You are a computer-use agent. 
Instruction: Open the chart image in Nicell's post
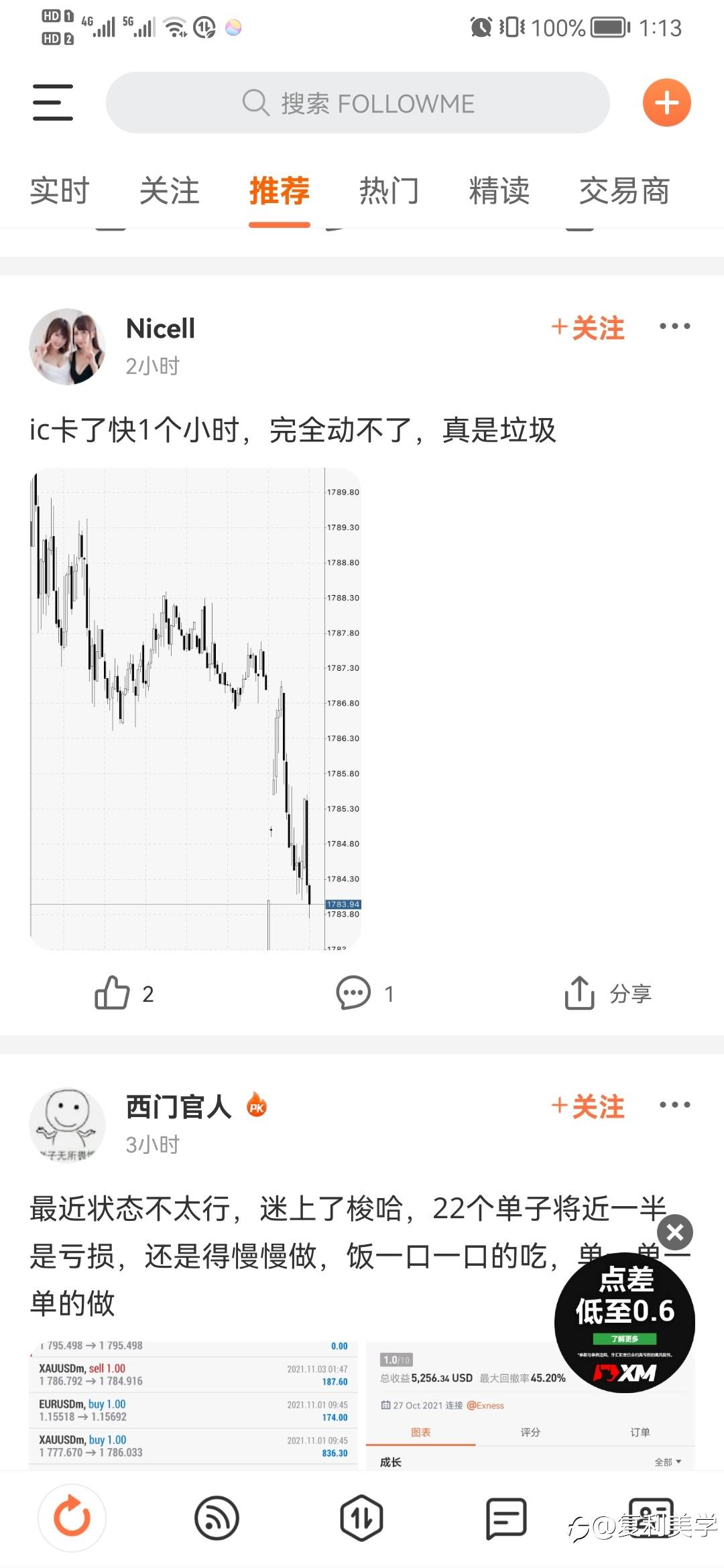pos(195,709)
